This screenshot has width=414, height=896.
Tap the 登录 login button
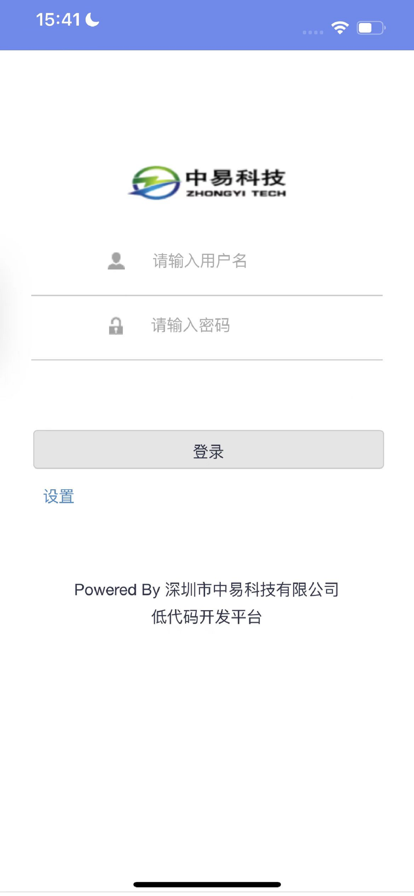208,450
